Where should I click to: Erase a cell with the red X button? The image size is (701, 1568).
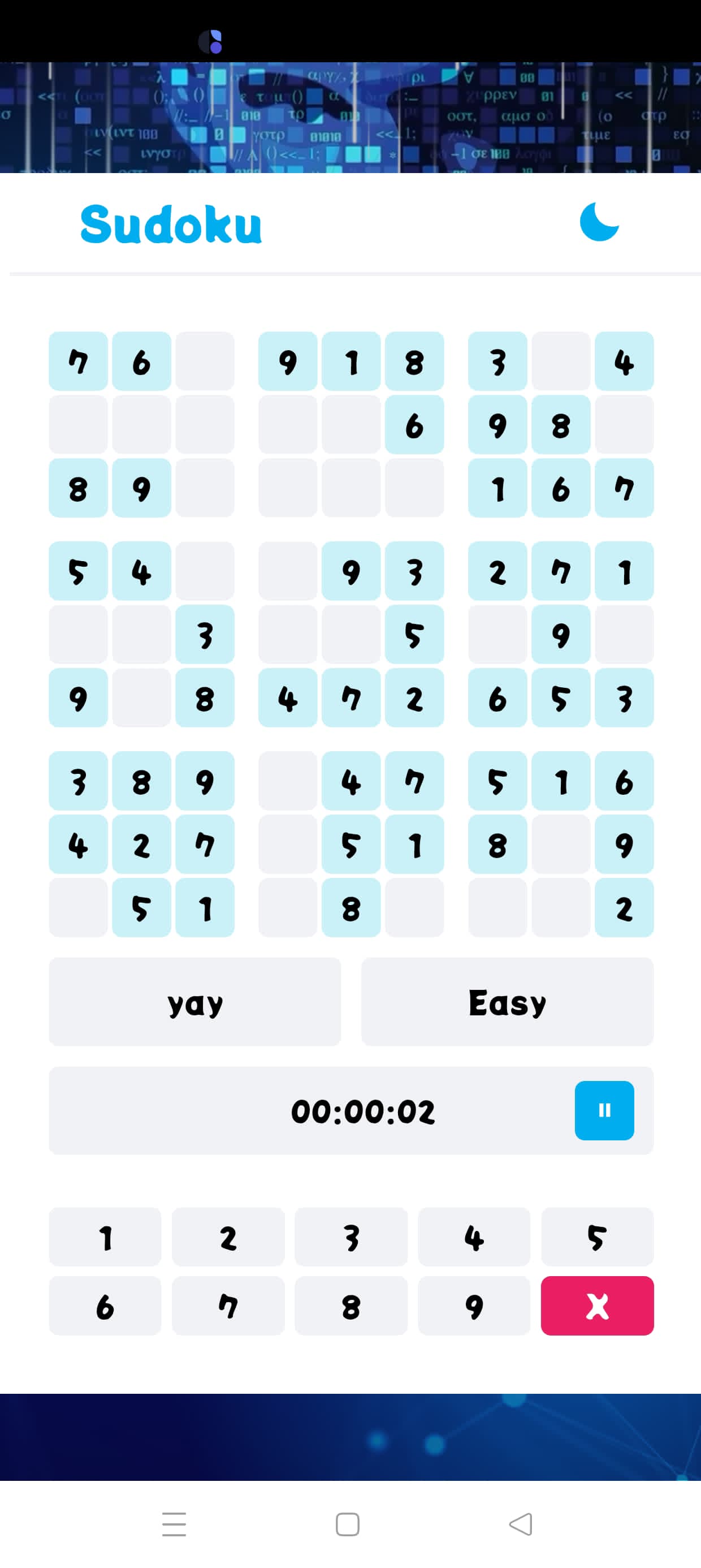597,1306
